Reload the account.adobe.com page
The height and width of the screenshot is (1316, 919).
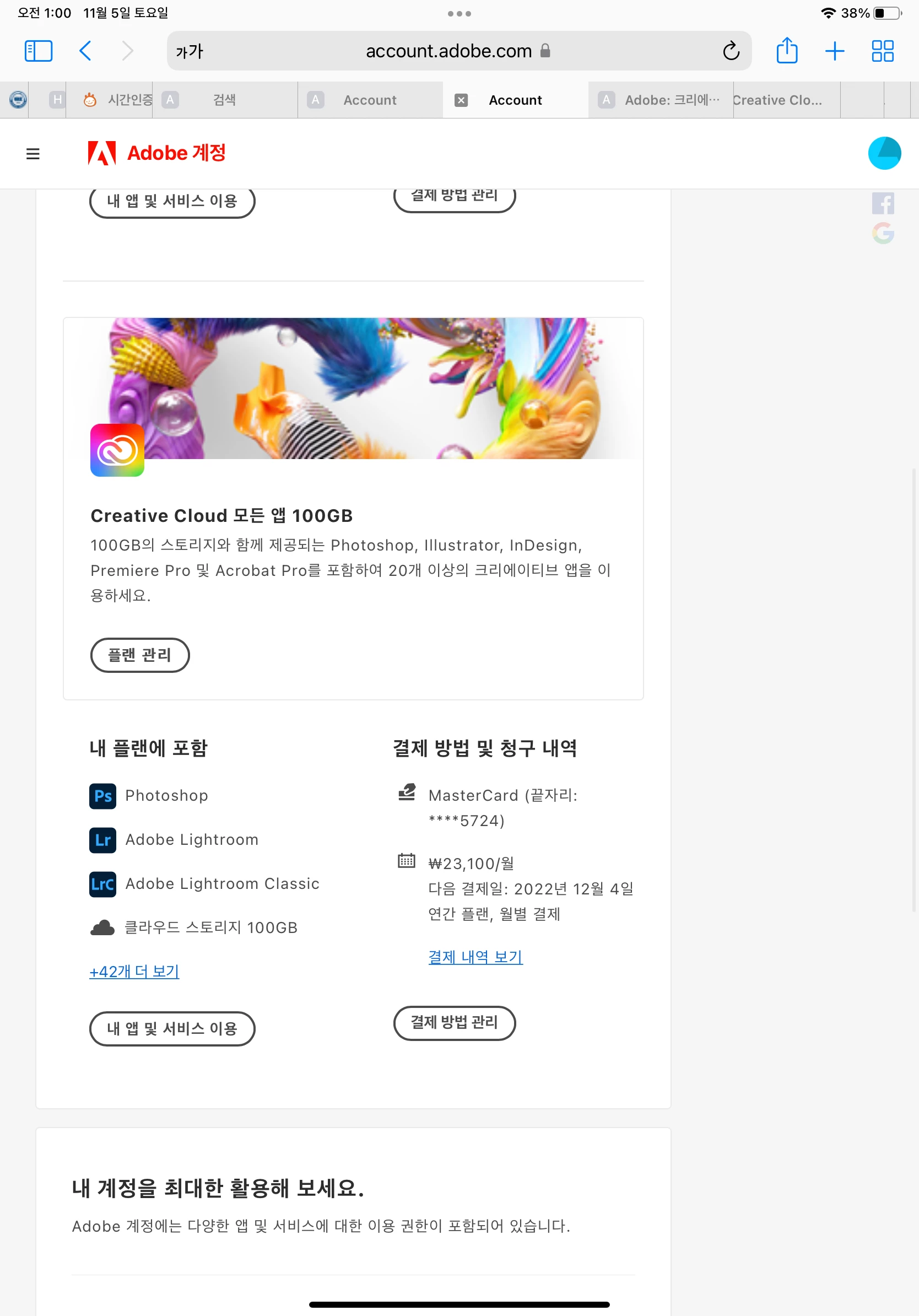[x=731, y=51]
